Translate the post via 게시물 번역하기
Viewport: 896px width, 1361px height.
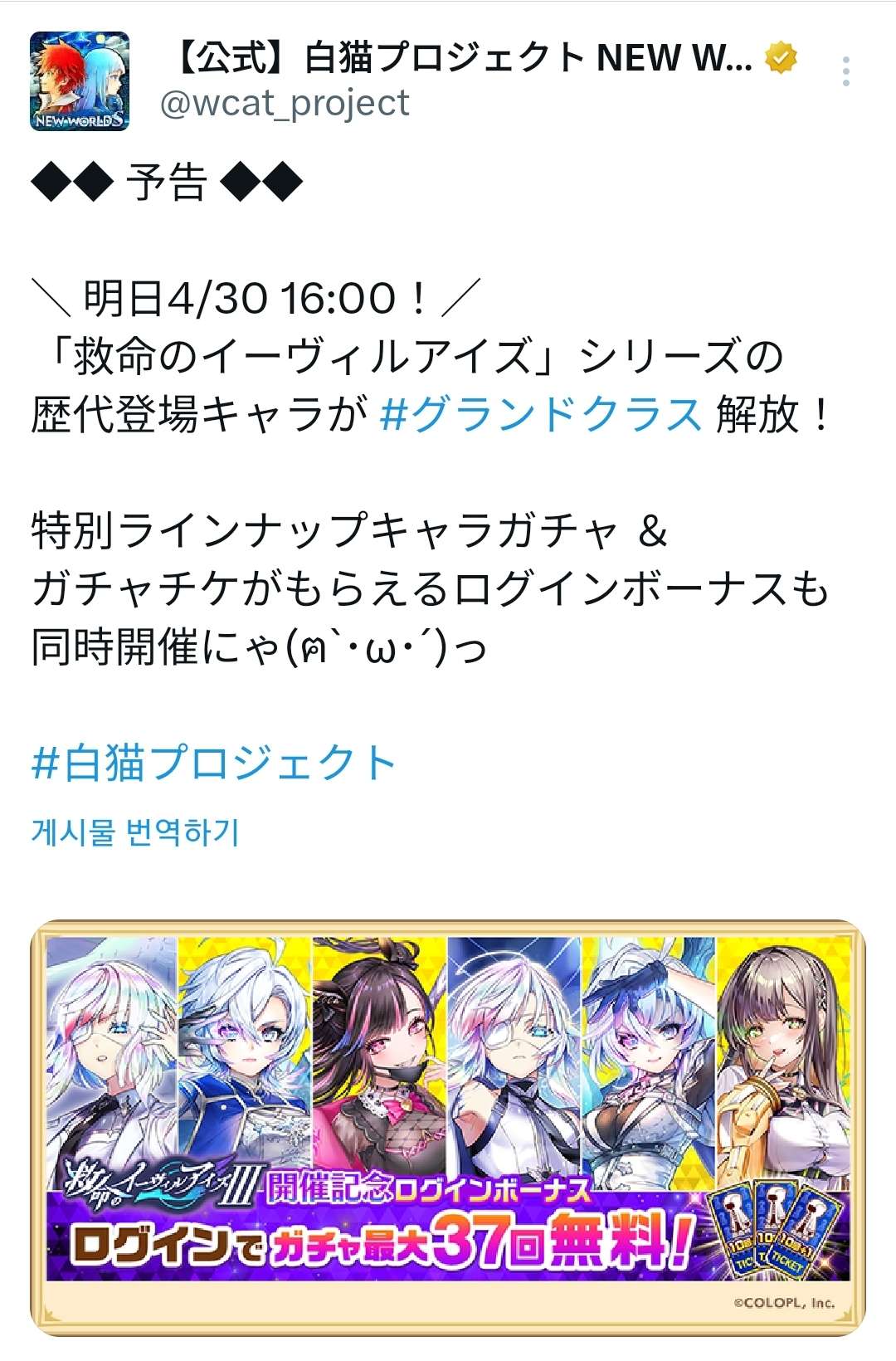point(135,832)
